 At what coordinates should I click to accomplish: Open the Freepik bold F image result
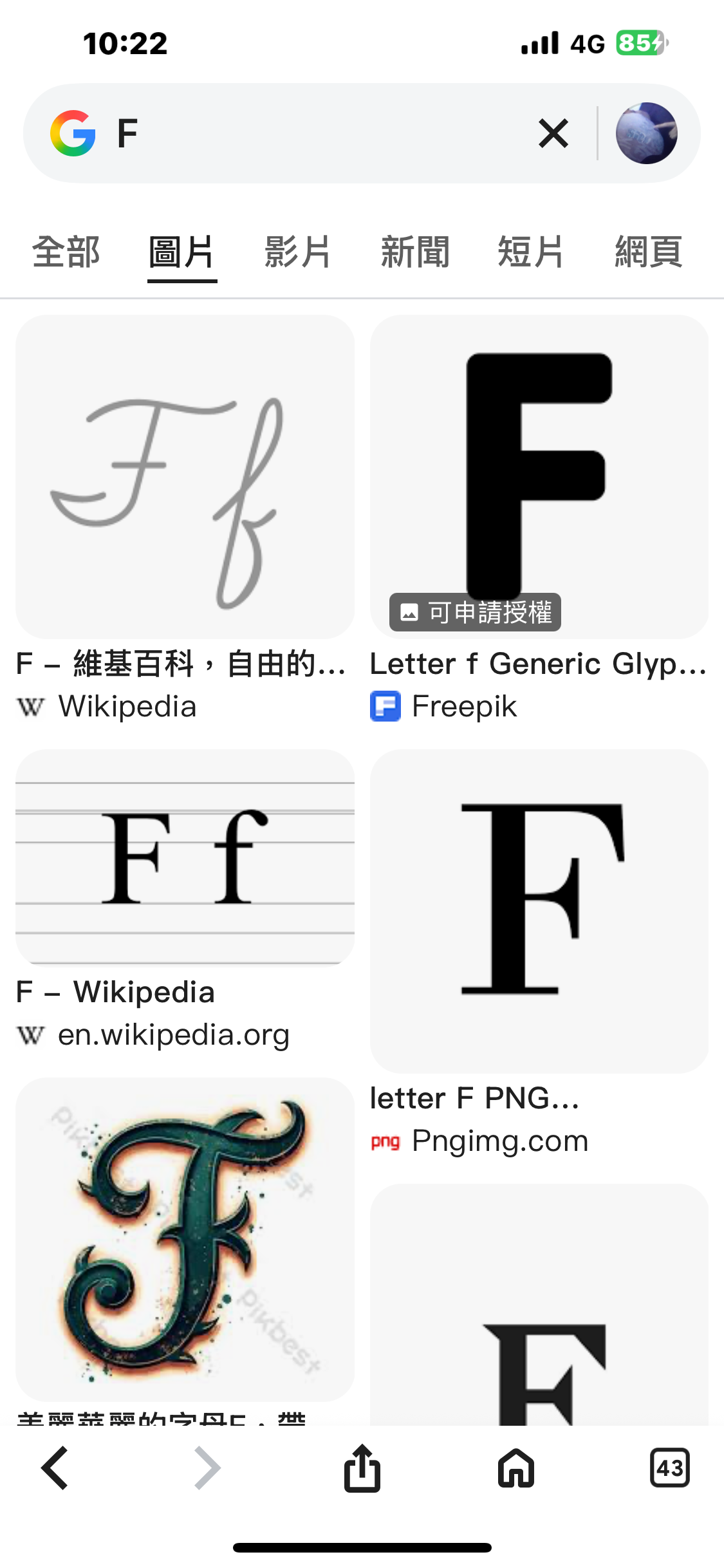539,477
